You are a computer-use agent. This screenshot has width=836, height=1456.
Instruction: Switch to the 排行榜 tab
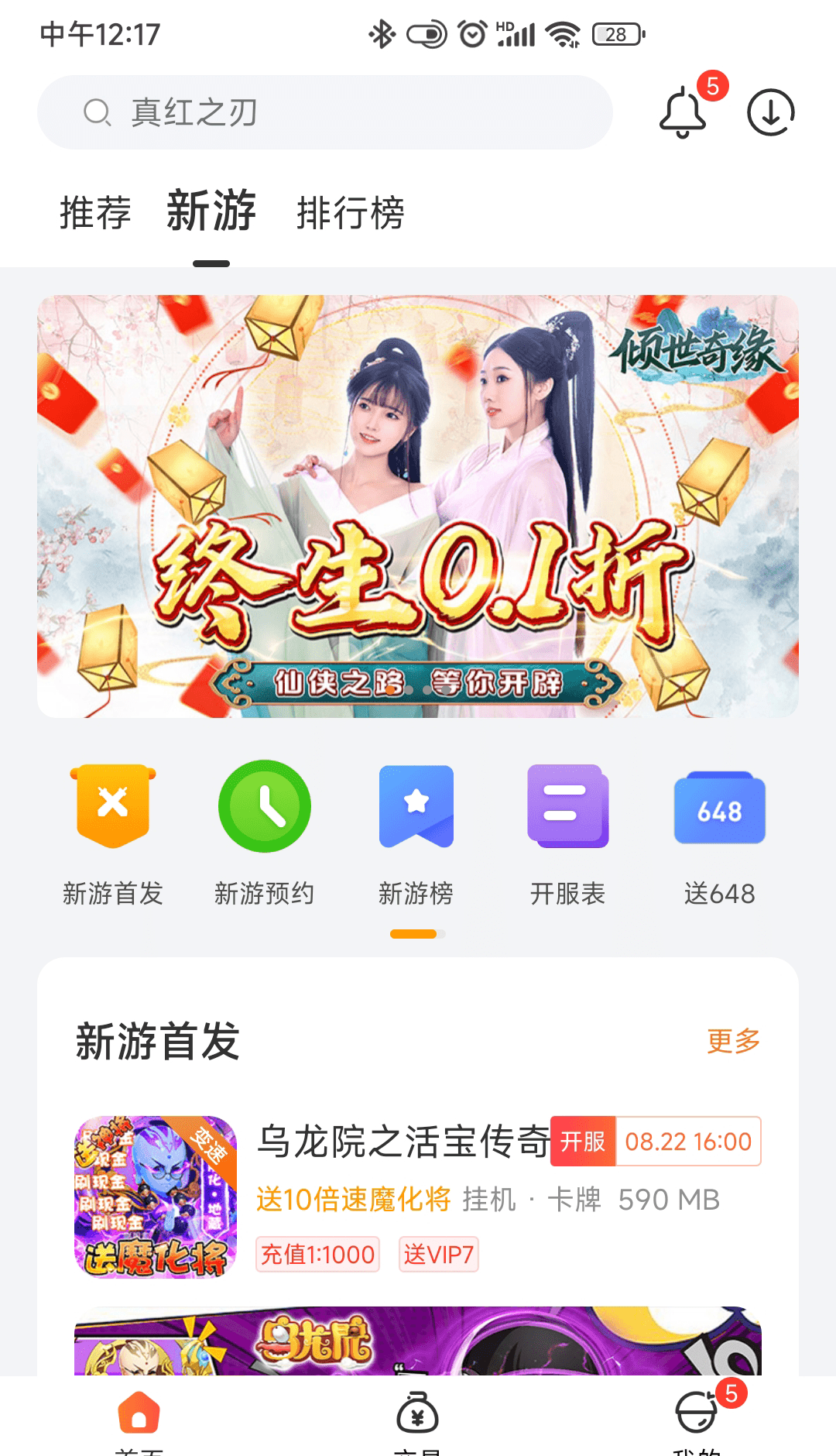click(350, 213)
